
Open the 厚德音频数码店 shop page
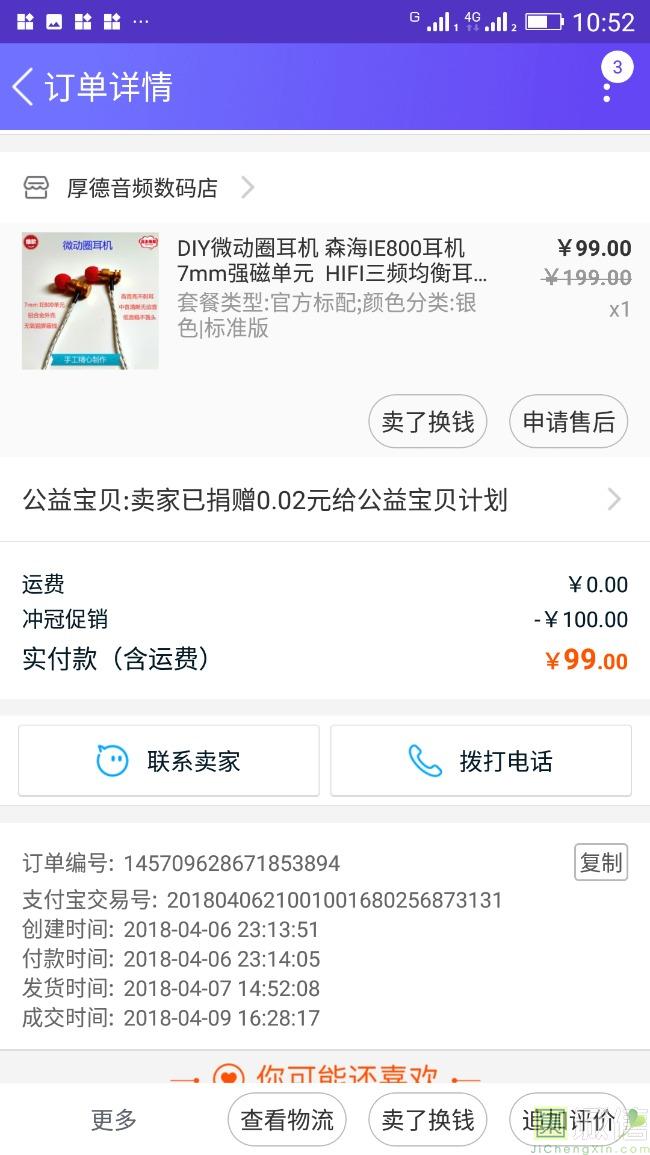pyautogui.click(x=141, y=188)
